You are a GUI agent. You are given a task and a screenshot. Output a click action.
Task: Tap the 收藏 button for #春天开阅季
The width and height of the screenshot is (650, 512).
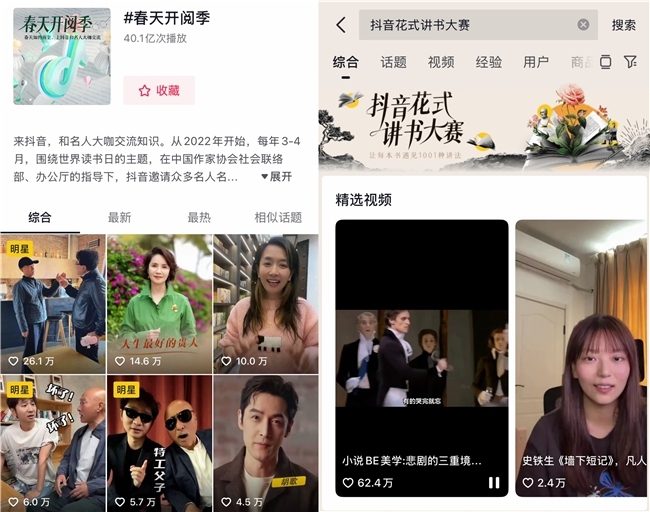click(x=159, y=90)
